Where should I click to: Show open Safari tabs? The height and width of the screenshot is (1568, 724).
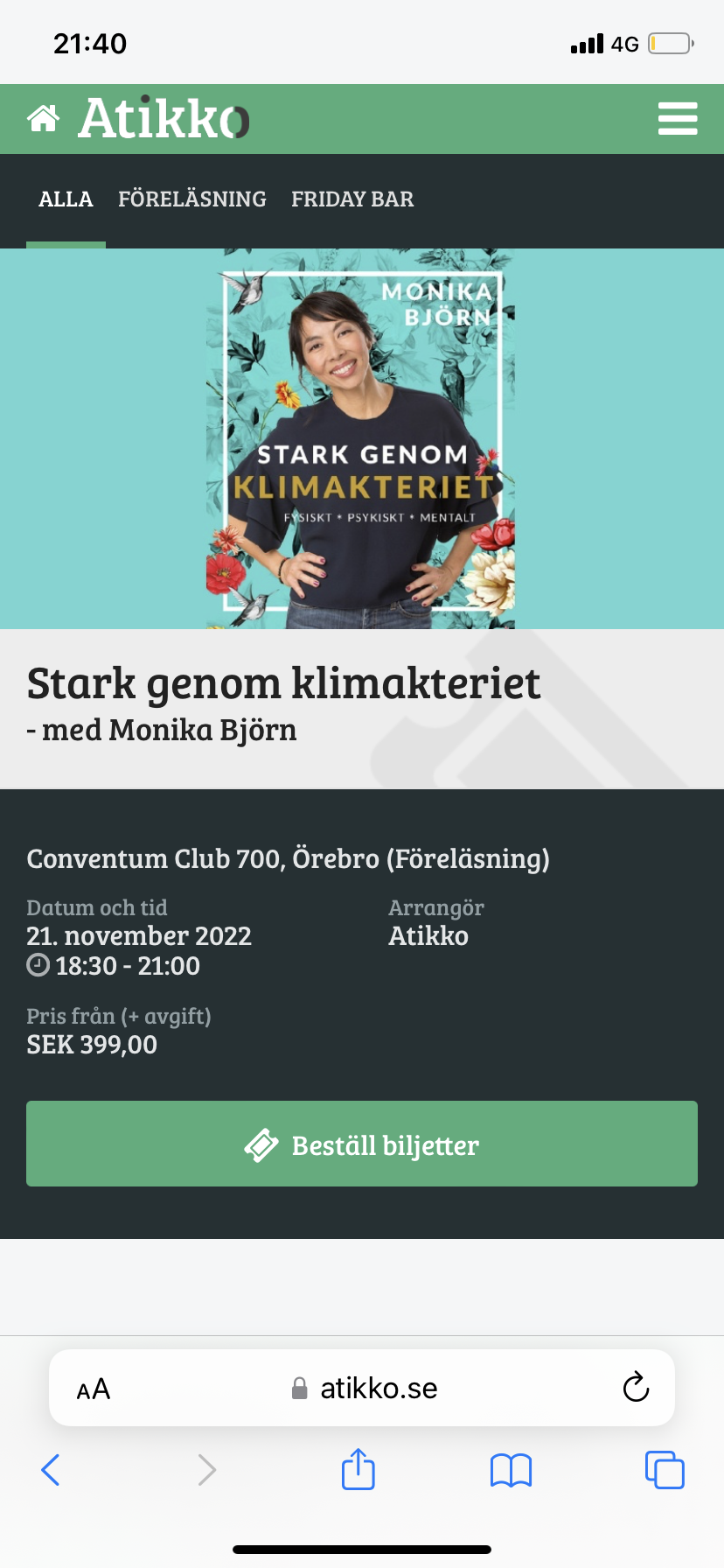[x=665, y=1470]
